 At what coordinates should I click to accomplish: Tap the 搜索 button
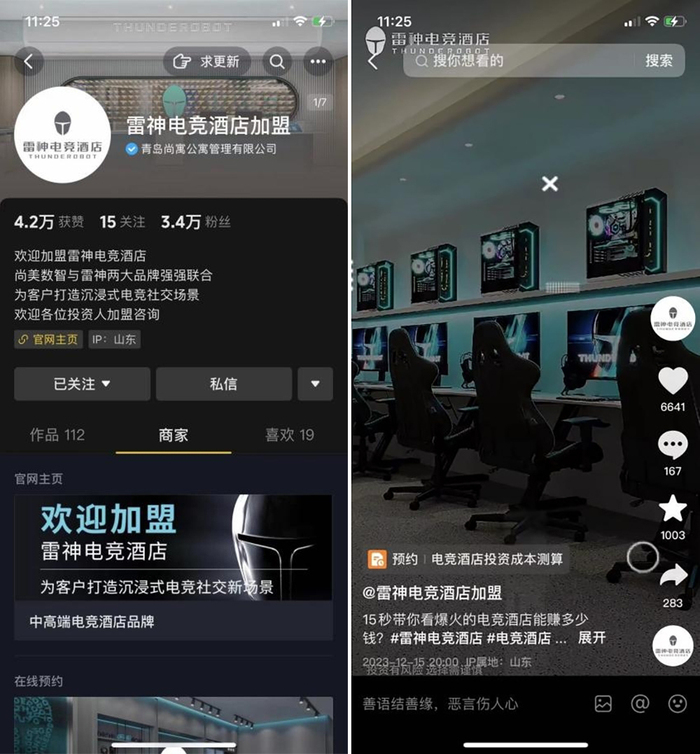click(x=659, y=61)
